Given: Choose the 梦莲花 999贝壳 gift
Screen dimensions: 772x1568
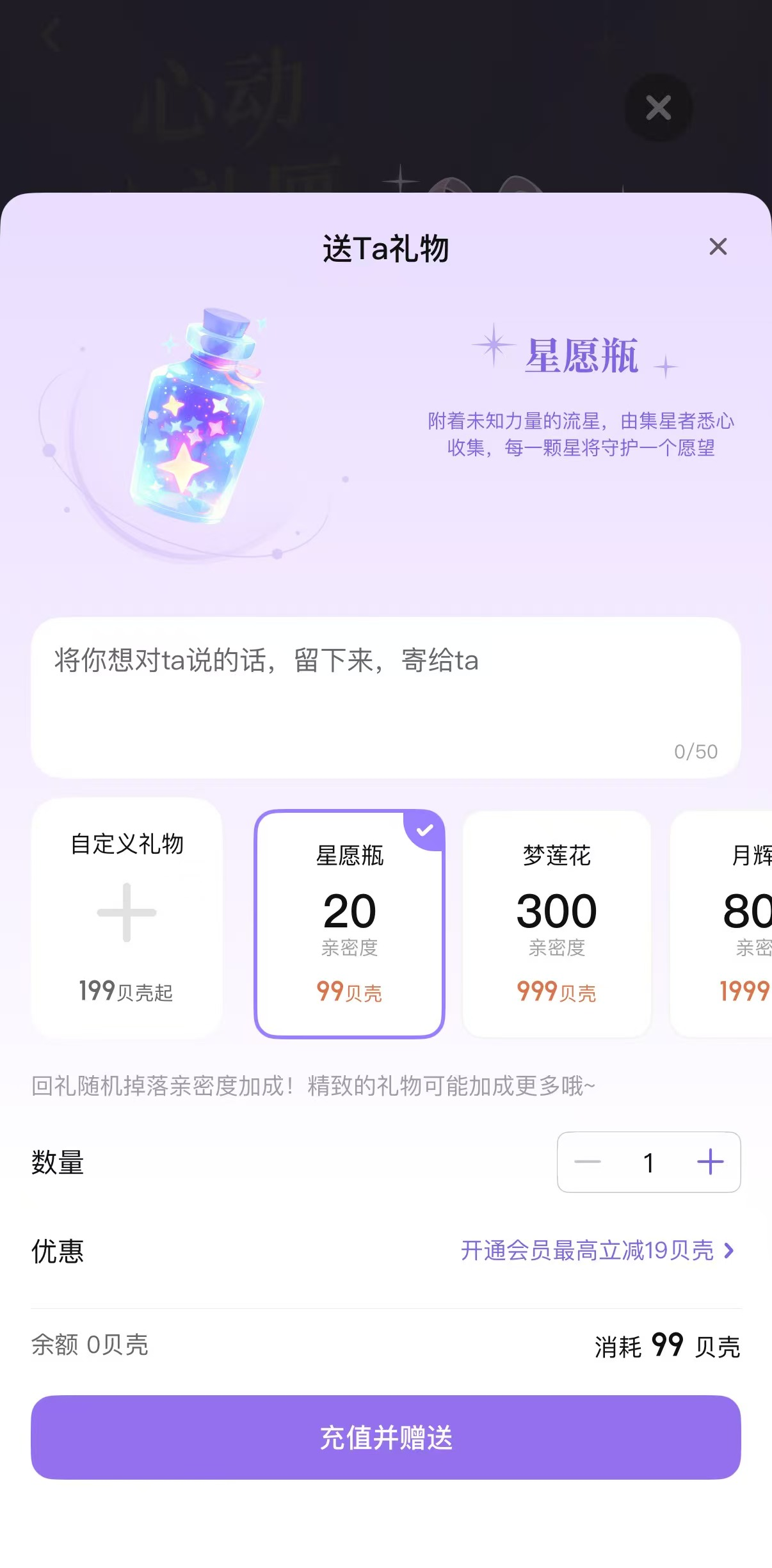Looking at the screenshot, I should tap(556, 924).
